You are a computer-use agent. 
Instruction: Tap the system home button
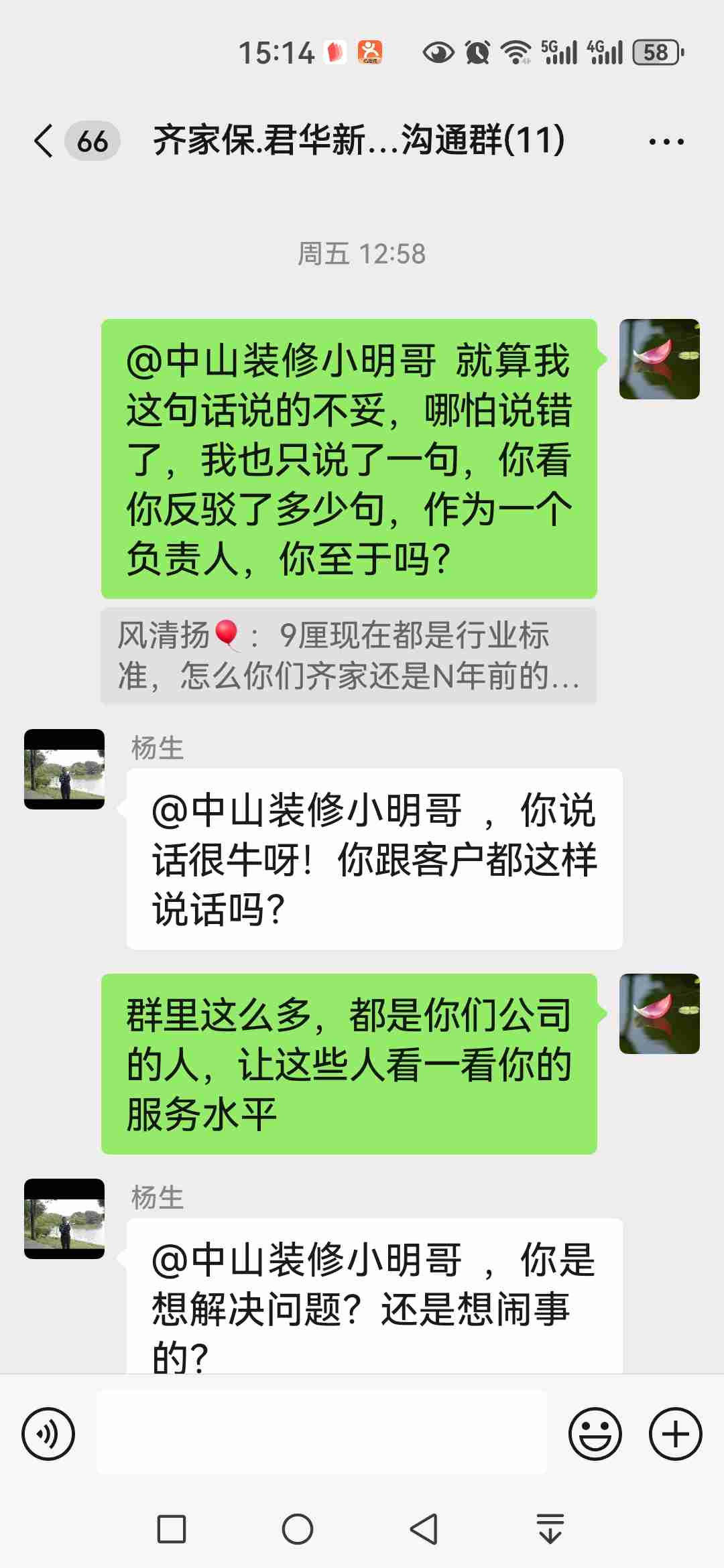click(298, 1529)
